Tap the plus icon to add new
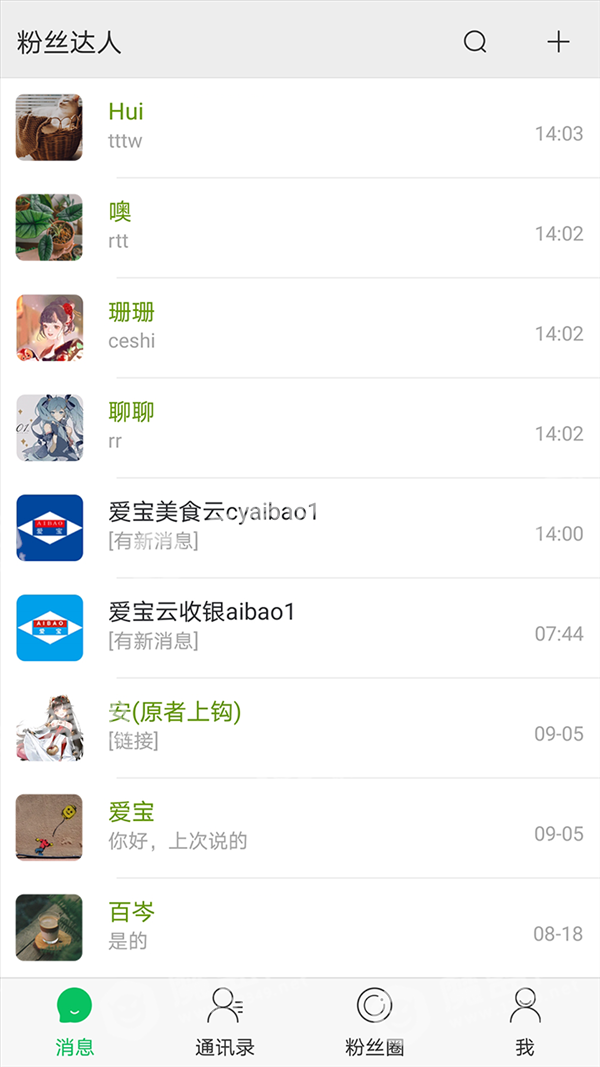Image resolution: width=600 pixels, height=1067 pixels. 558,42
